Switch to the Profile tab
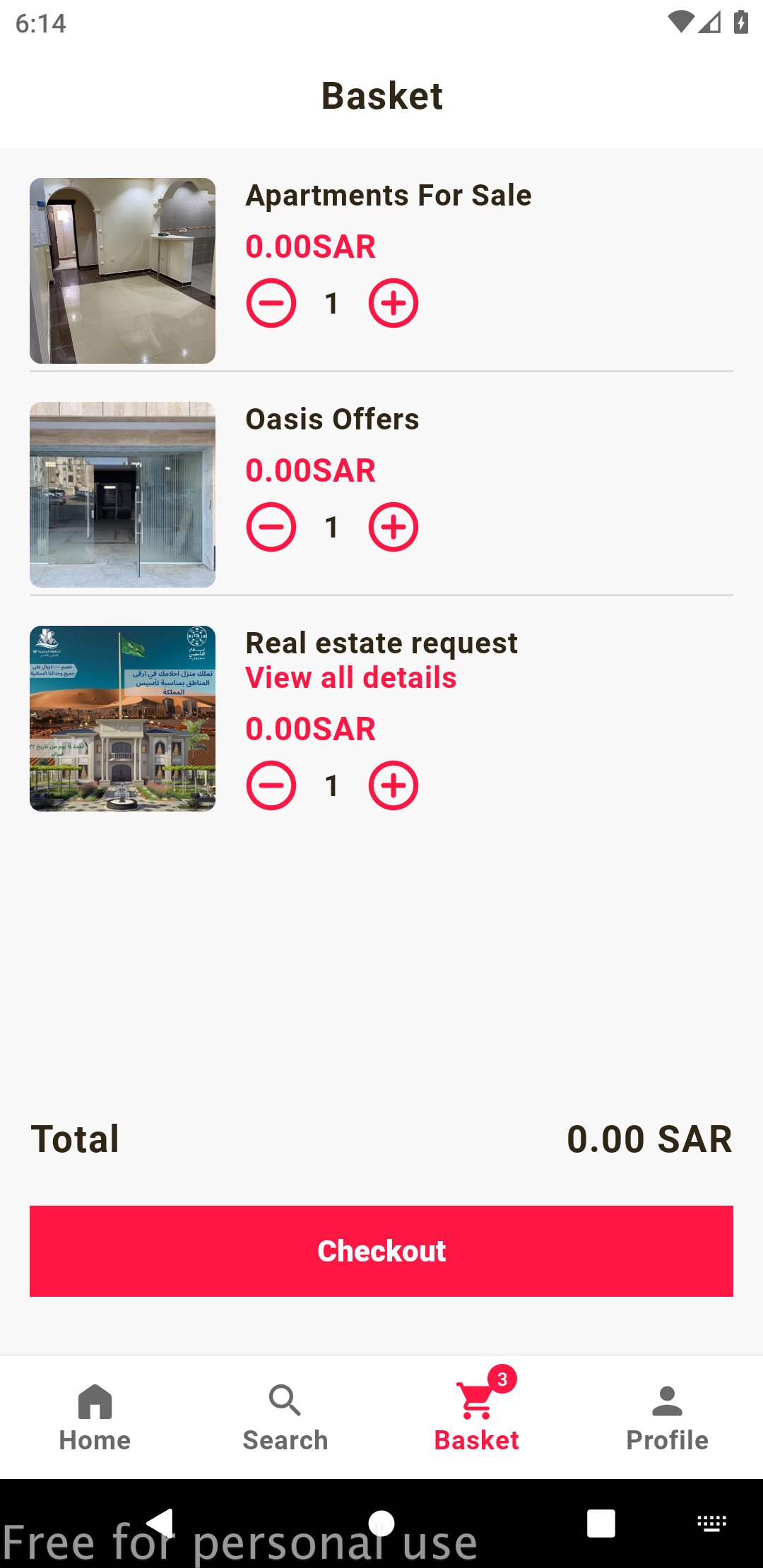 [667, 1418]
